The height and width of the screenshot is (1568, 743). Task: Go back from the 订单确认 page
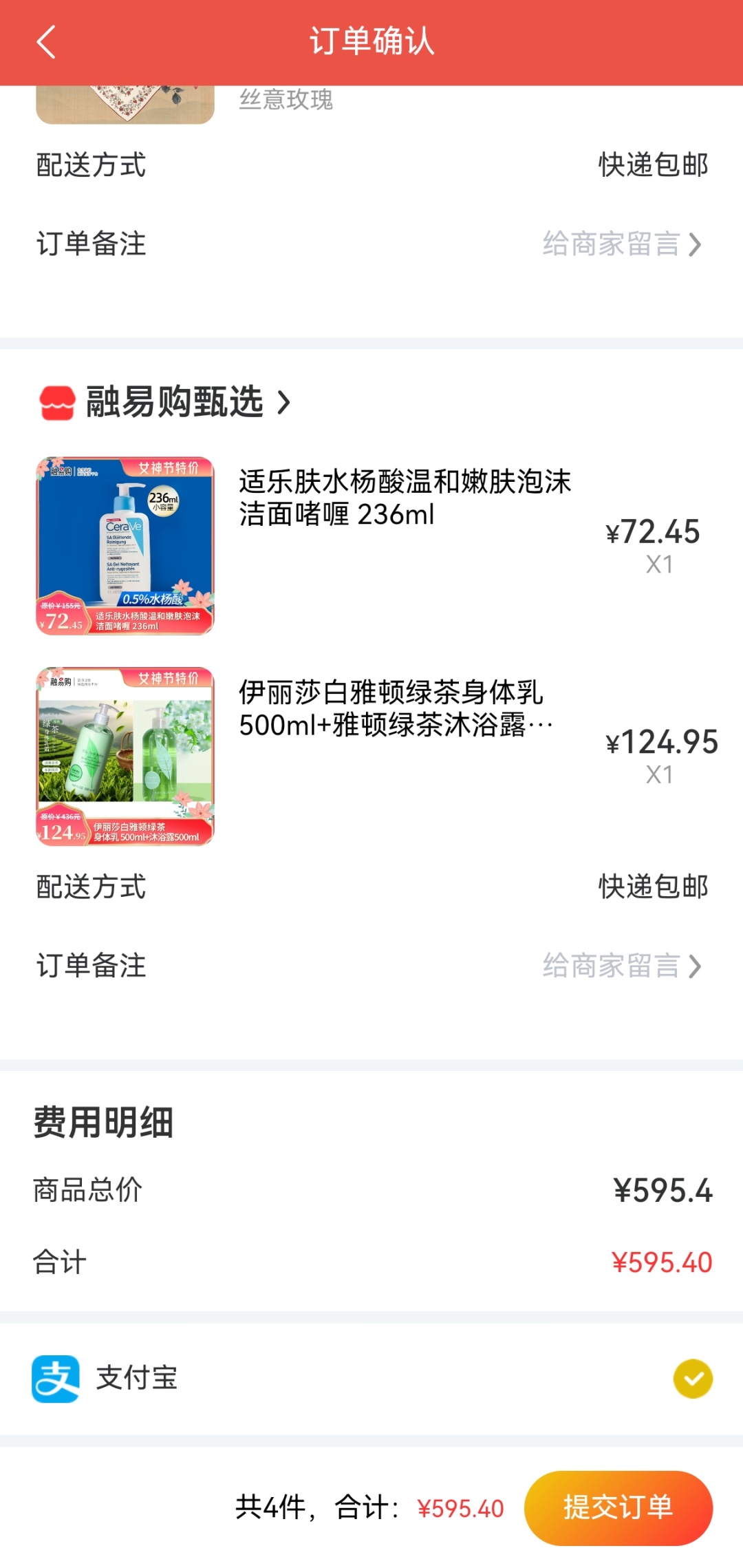click(x=45, y=42)
